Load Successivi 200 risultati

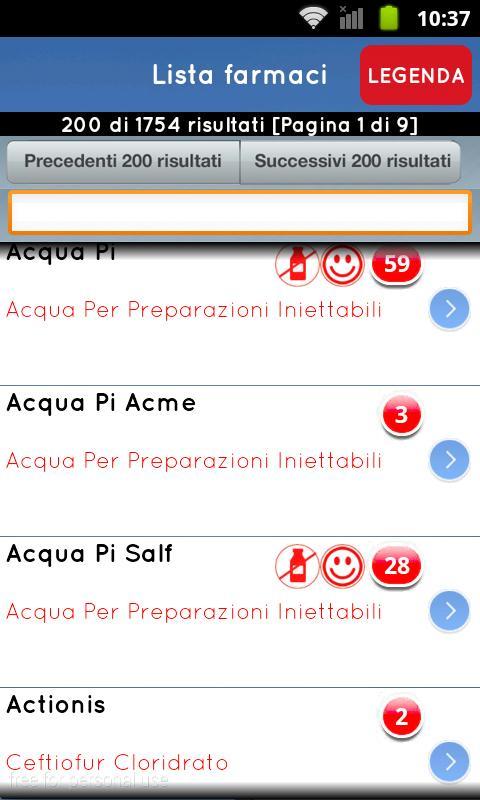pyautogui.click(x=350, y=162)
